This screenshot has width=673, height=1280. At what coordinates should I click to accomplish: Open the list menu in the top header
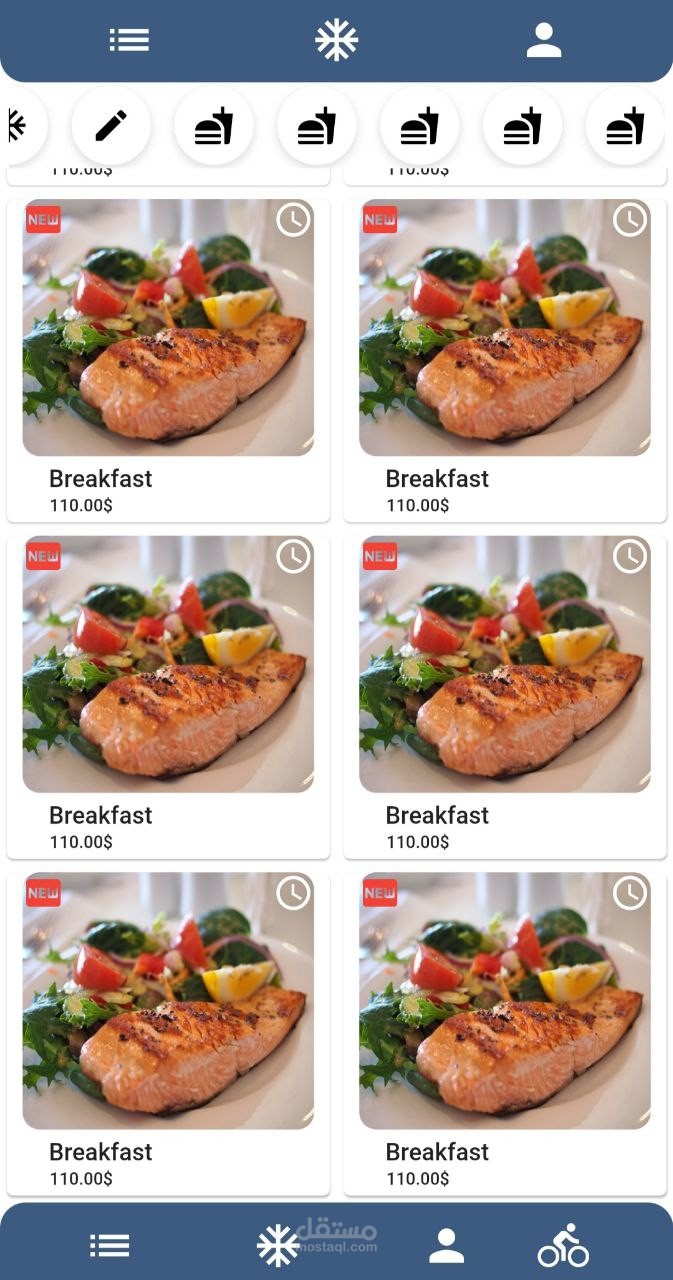129,40
